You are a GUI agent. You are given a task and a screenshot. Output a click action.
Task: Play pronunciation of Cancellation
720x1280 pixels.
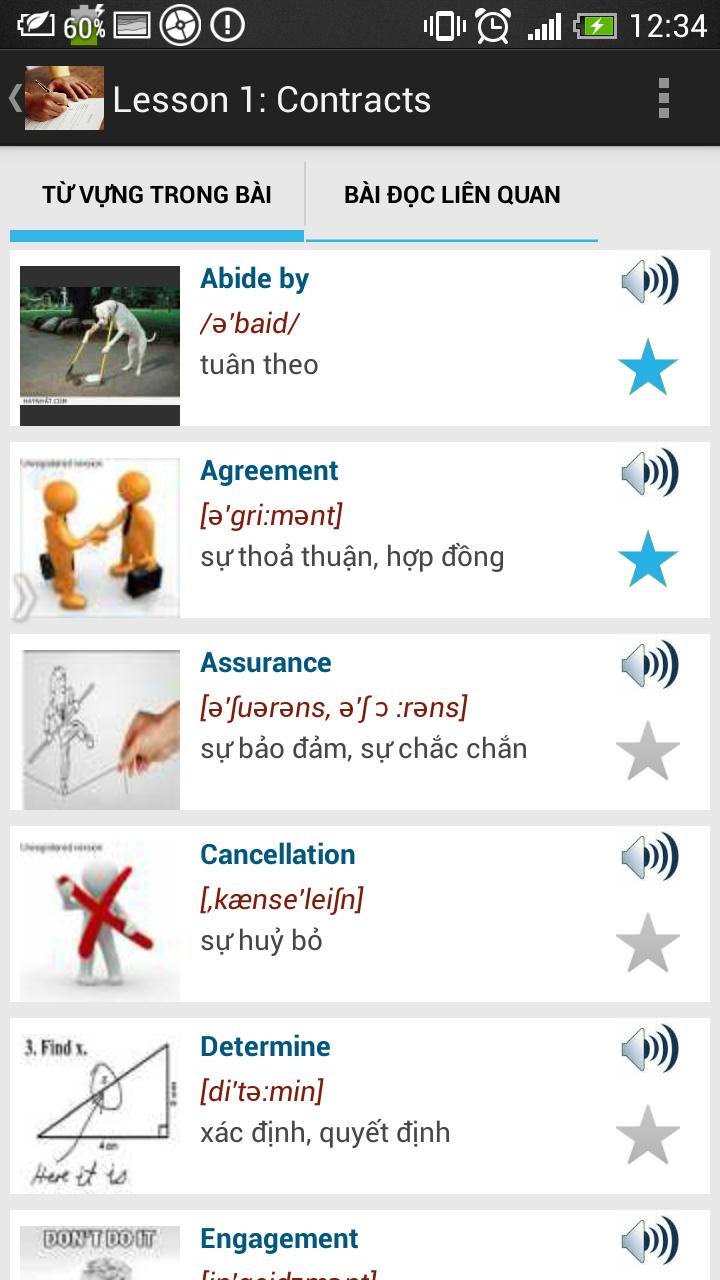649,857
